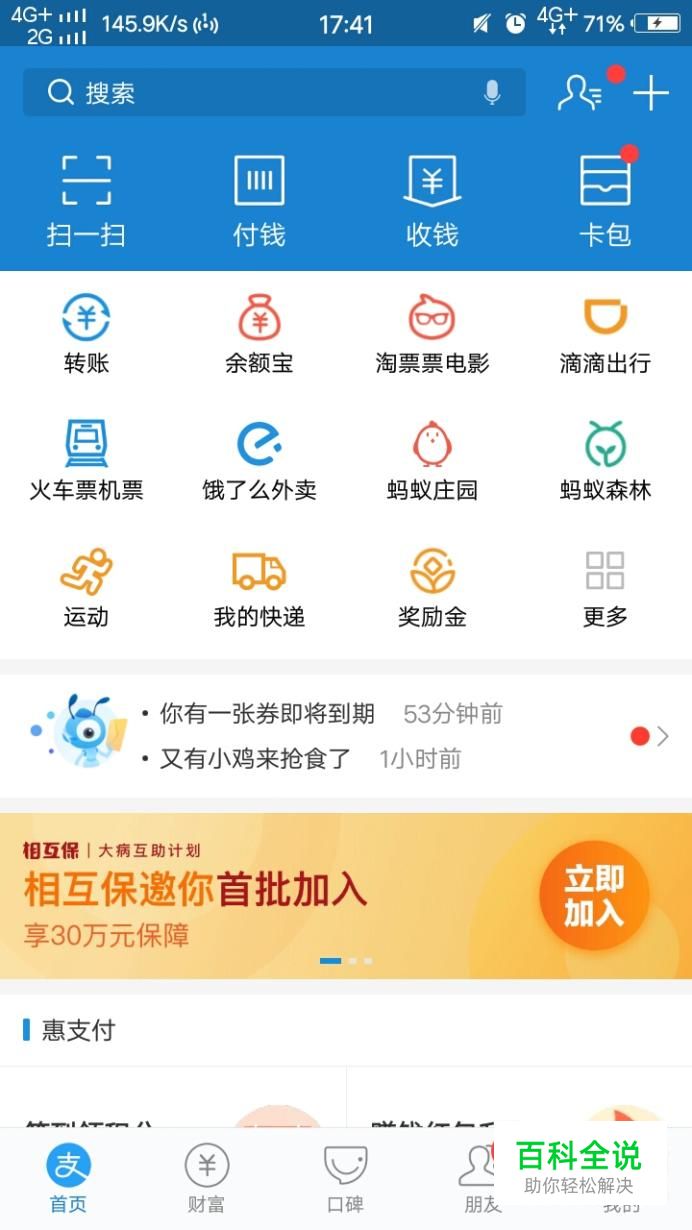Show 更多 apps
Viewport: 692px width, 1230px height.
pos(605,587)
